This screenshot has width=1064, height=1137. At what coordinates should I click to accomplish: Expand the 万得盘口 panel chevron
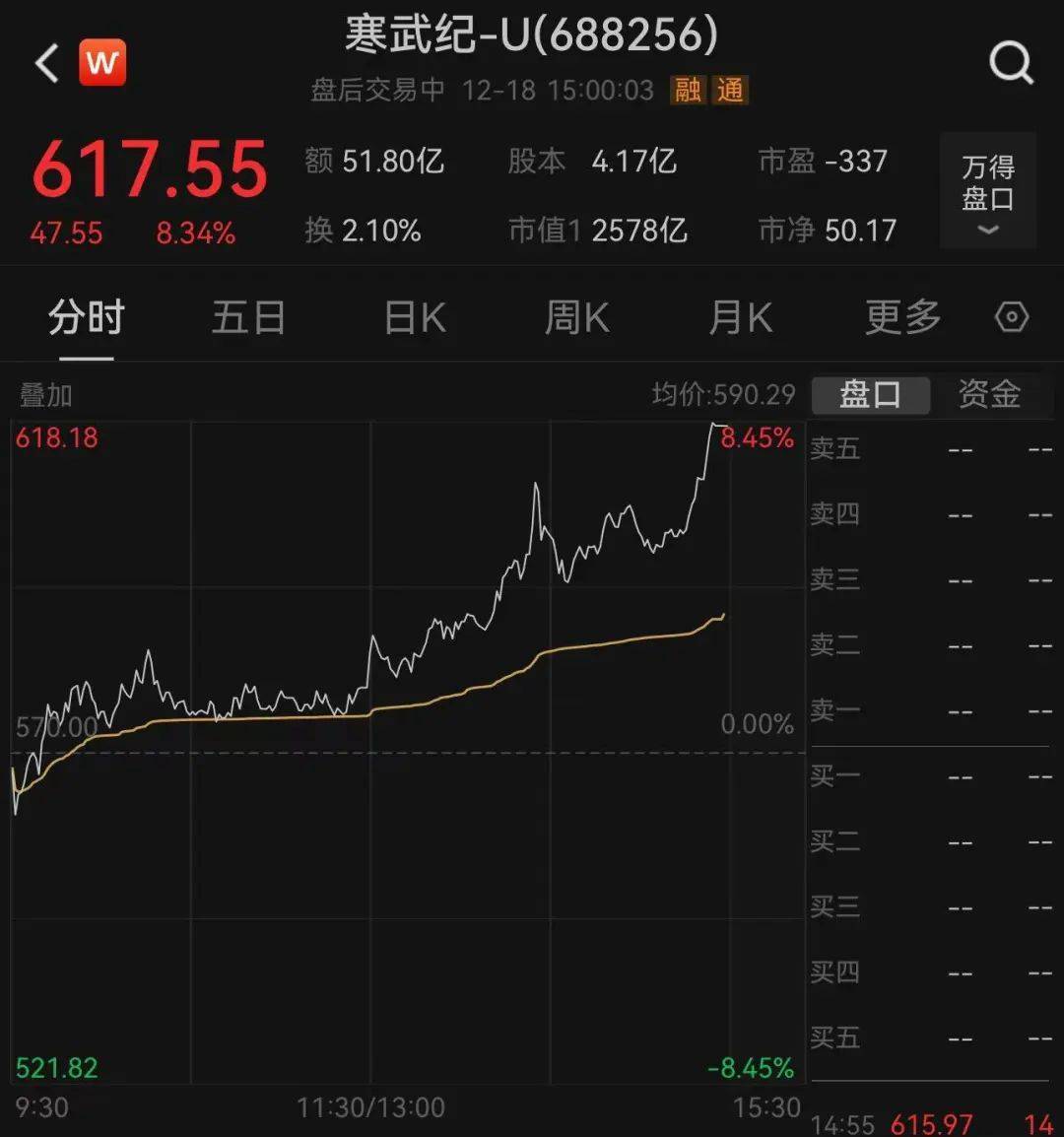tap(986, 229)
